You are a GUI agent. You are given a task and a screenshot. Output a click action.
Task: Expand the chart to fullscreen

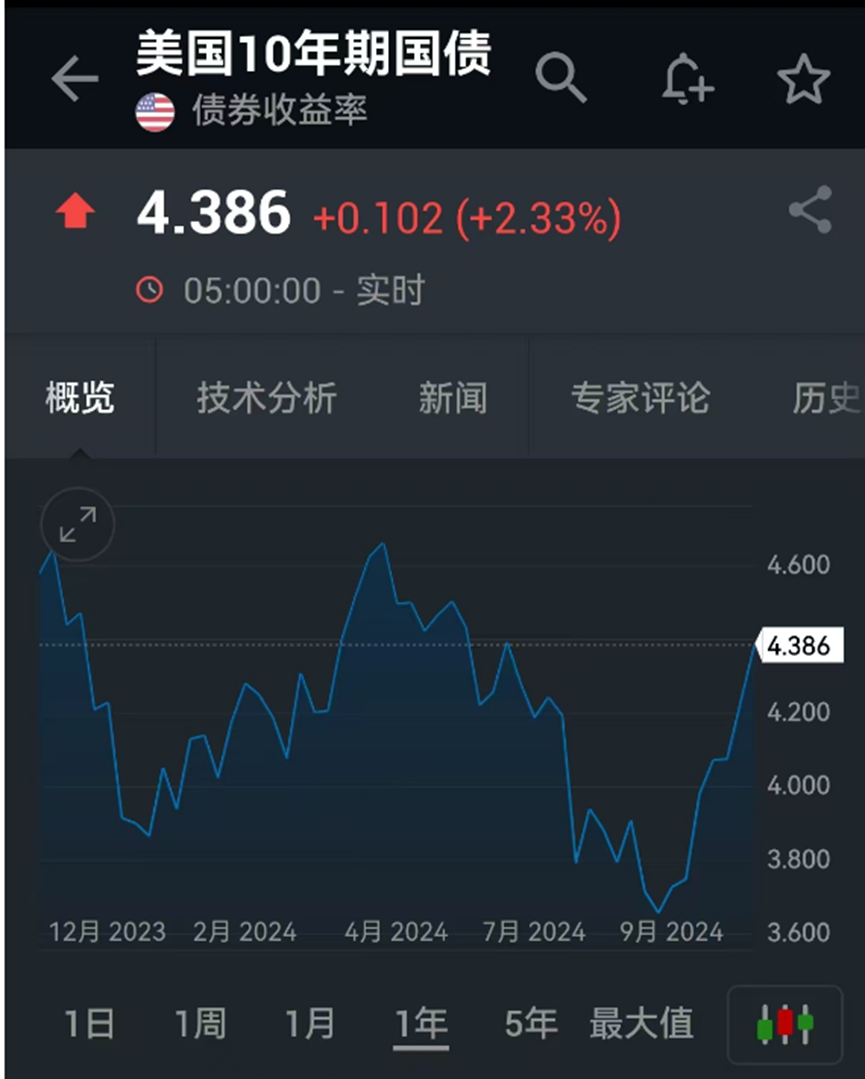coord(78,524)
